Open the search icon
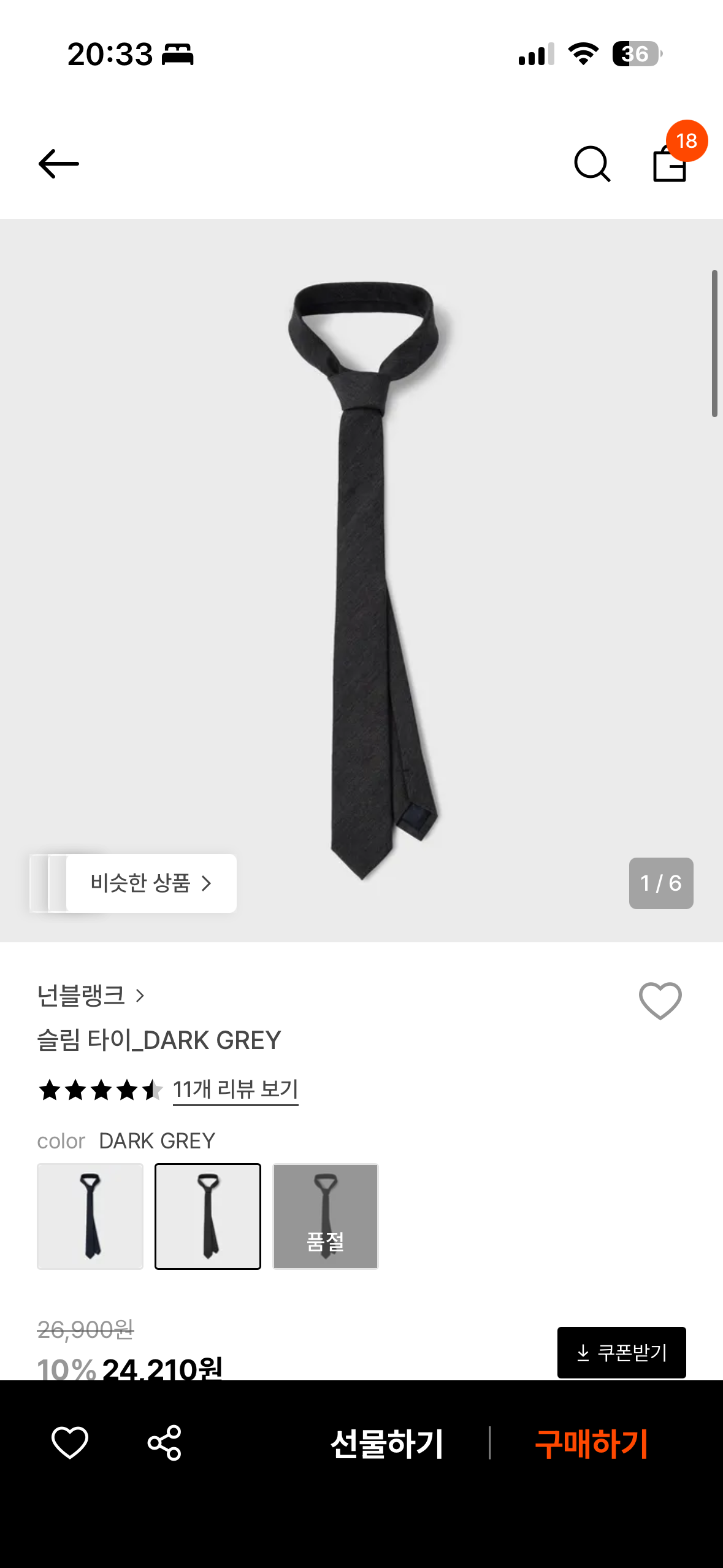The image size is (723, 1568). click(592, 163)
